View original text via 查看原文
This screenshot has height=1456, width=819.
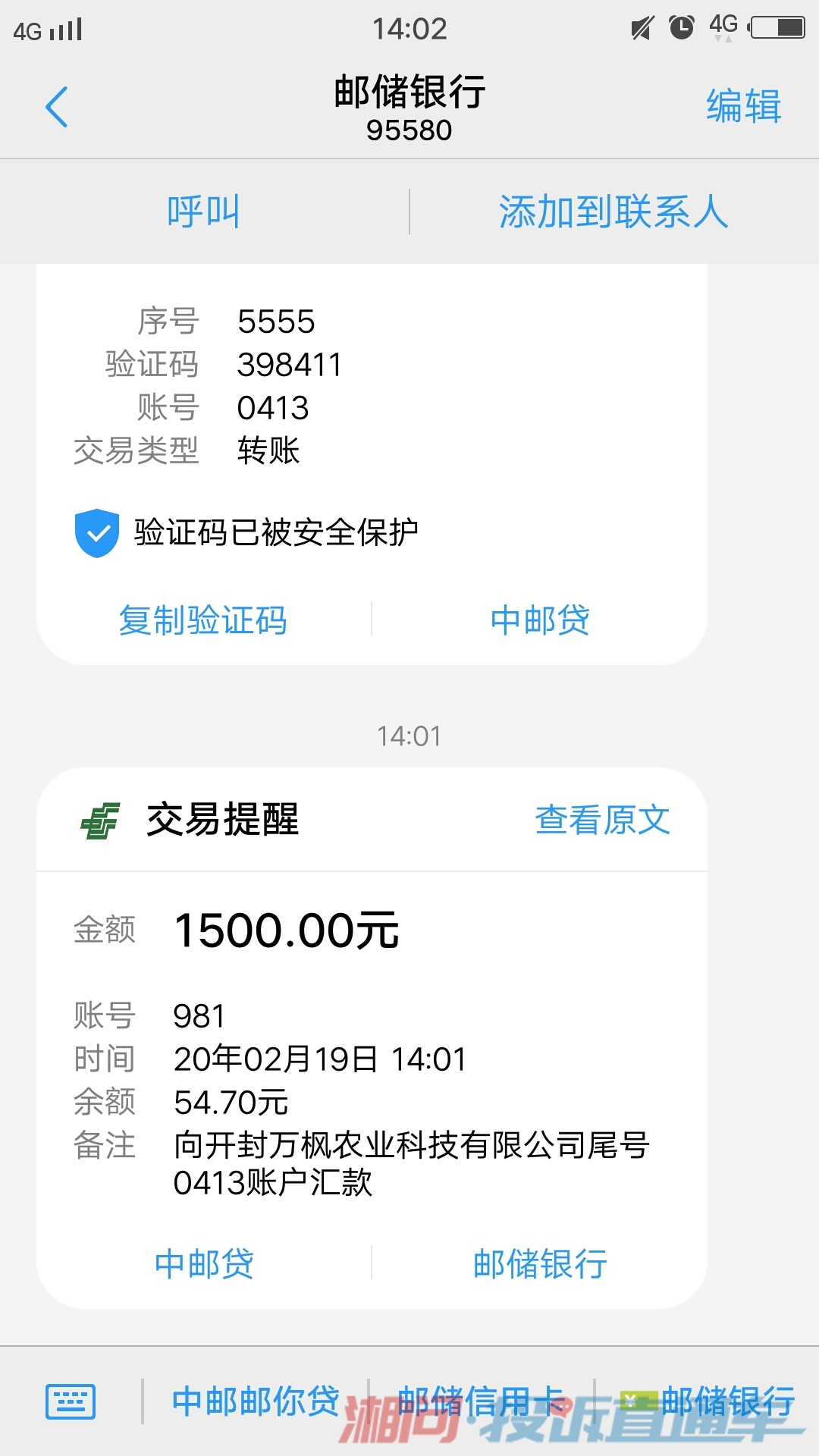coord(602,821)
